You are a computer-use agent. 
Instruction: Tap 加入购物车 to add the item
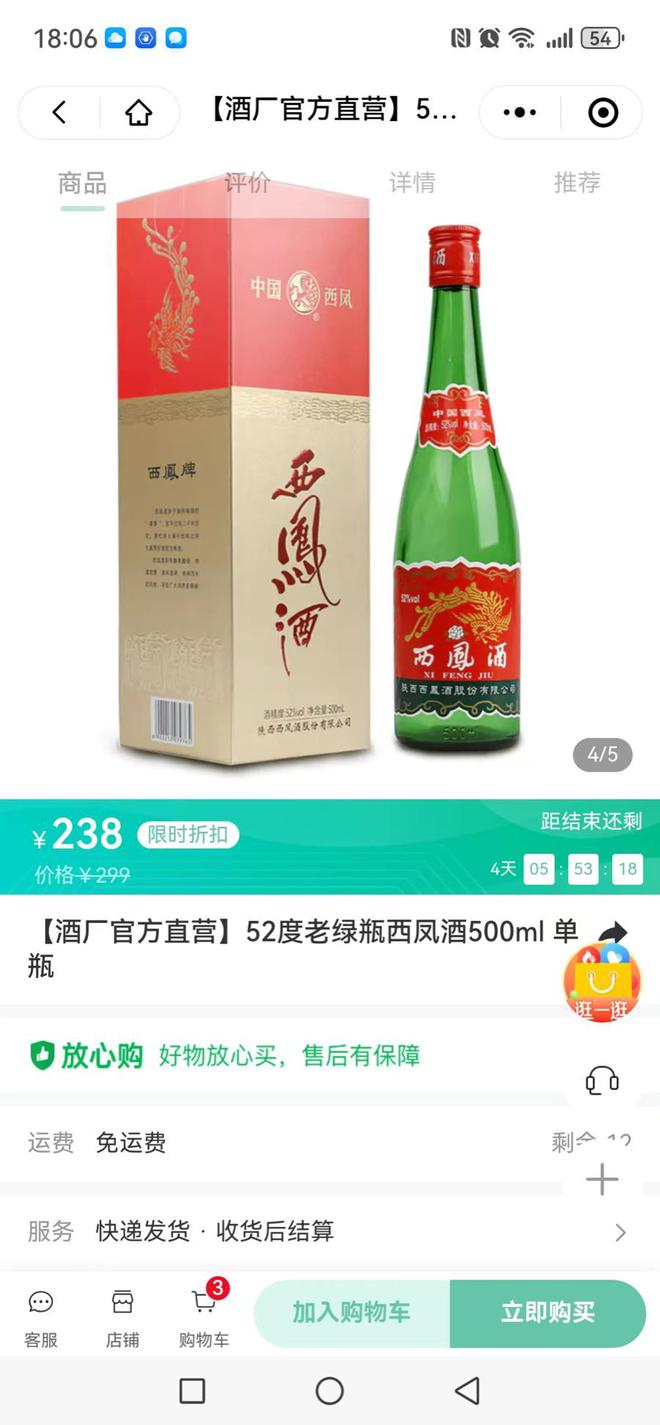(x=351, y=1313)
